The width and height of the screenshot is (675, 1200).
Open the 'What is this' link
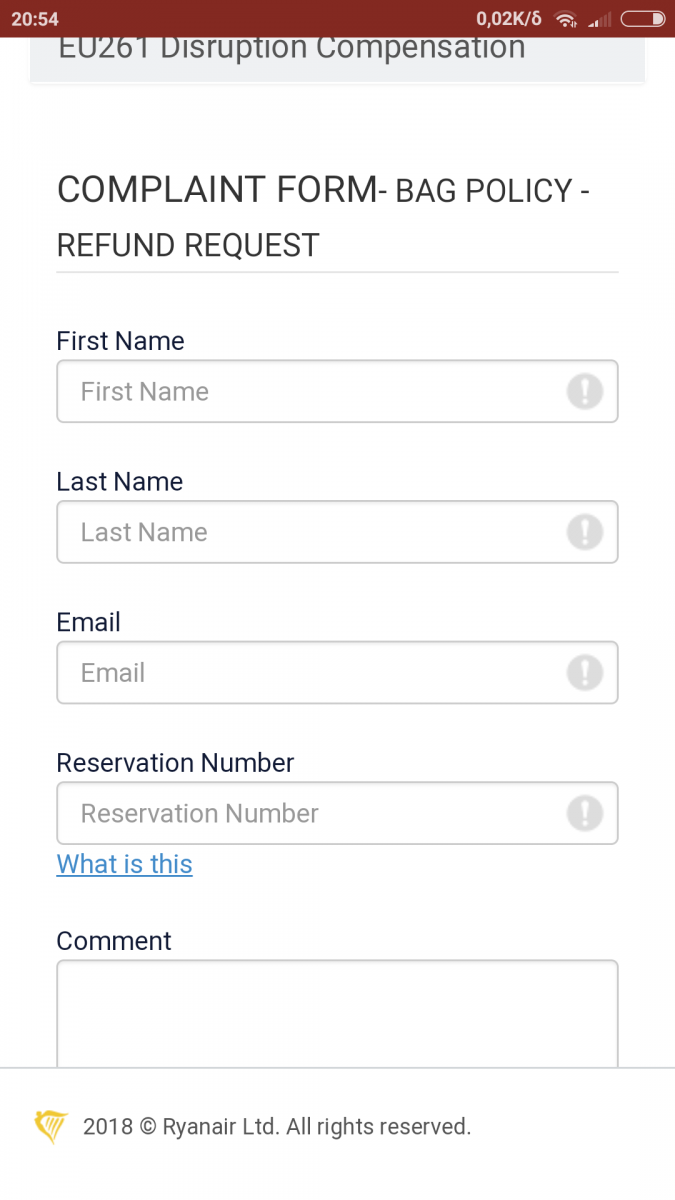pos(125,864)
